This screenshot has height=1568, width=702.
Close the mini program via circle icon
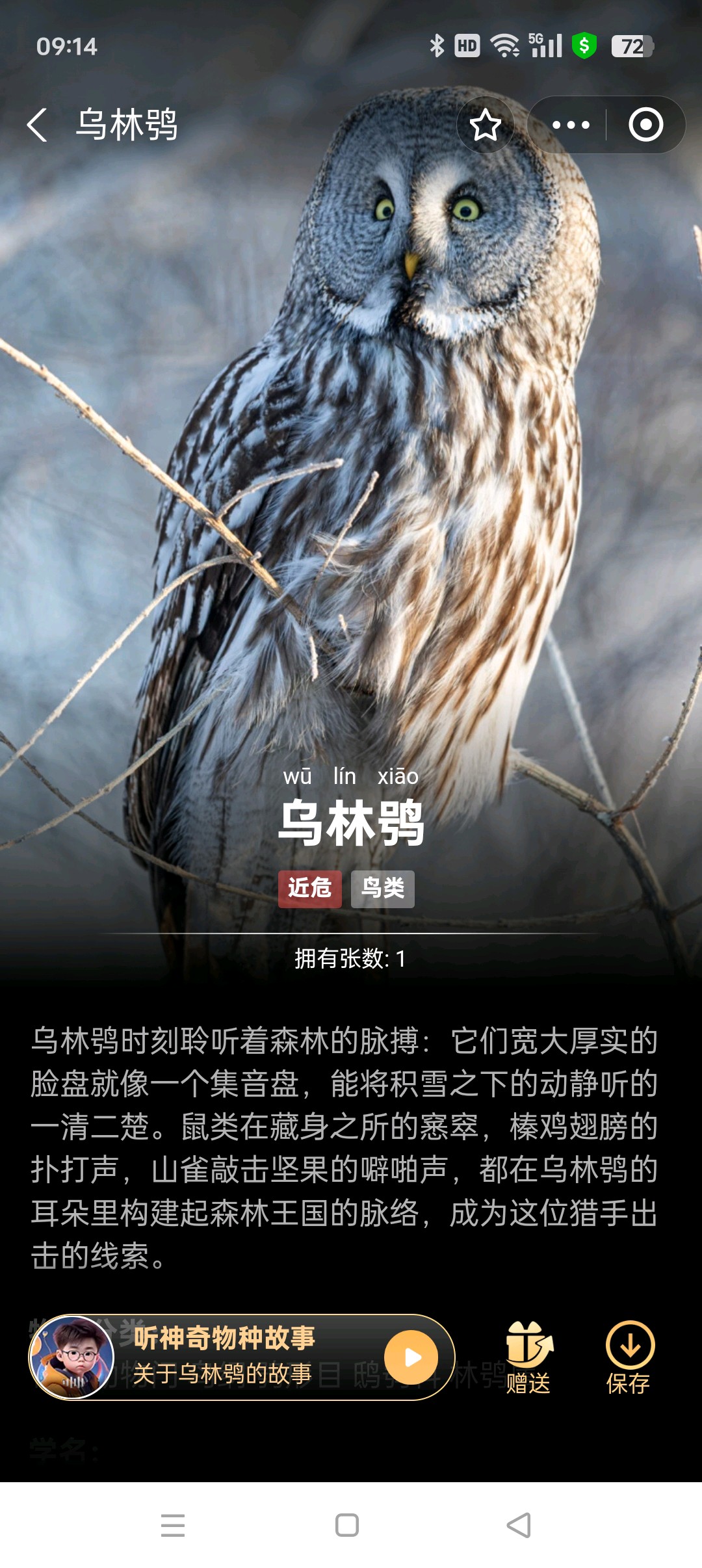point(645,125)
